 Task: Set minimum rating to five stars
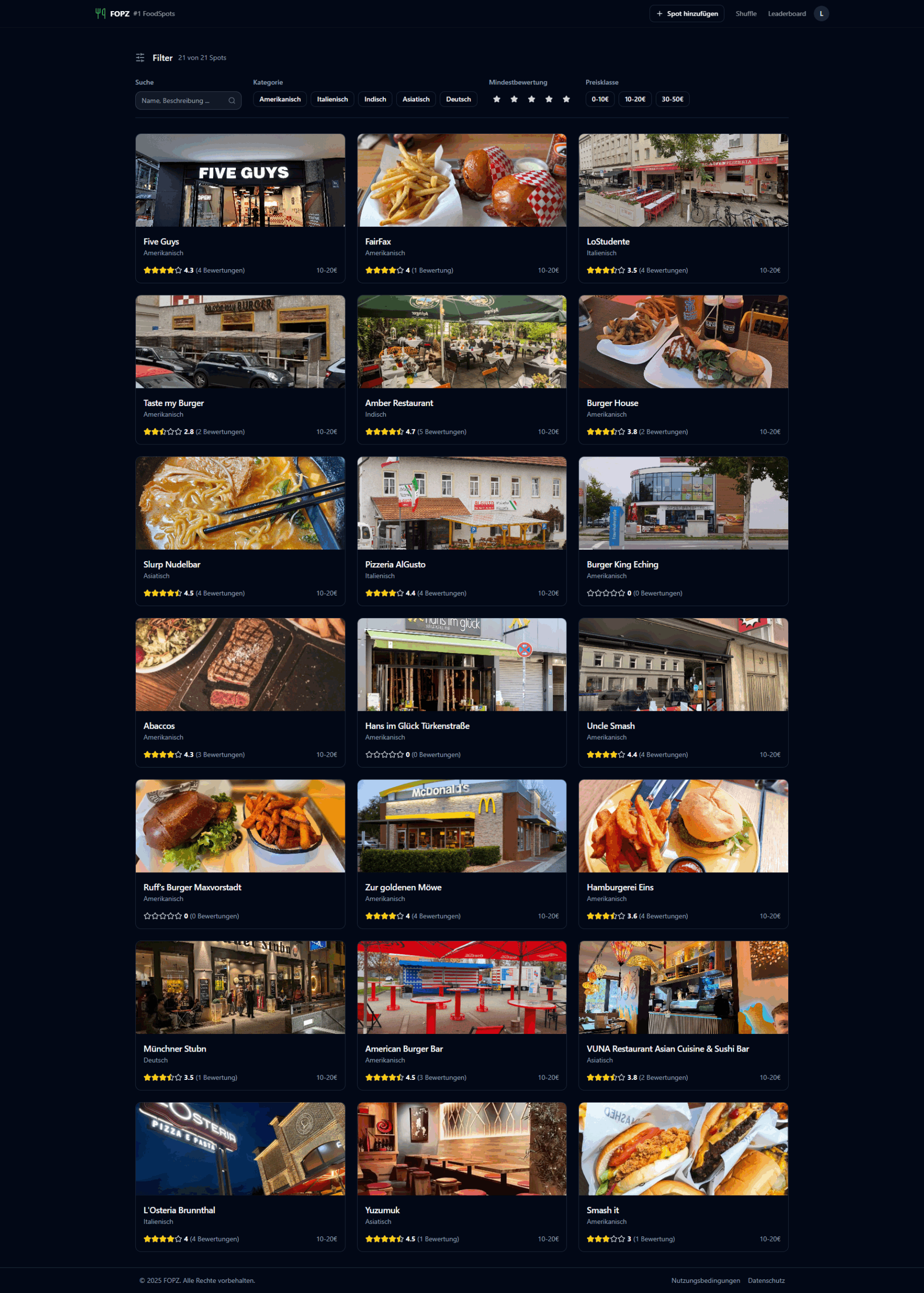click(566, 100)
